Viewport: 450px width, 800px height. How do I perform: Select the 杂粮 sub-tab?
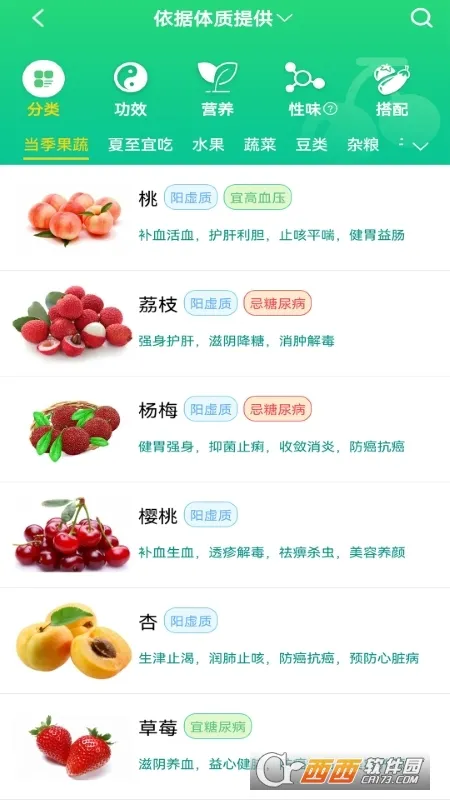pos(363,145)
